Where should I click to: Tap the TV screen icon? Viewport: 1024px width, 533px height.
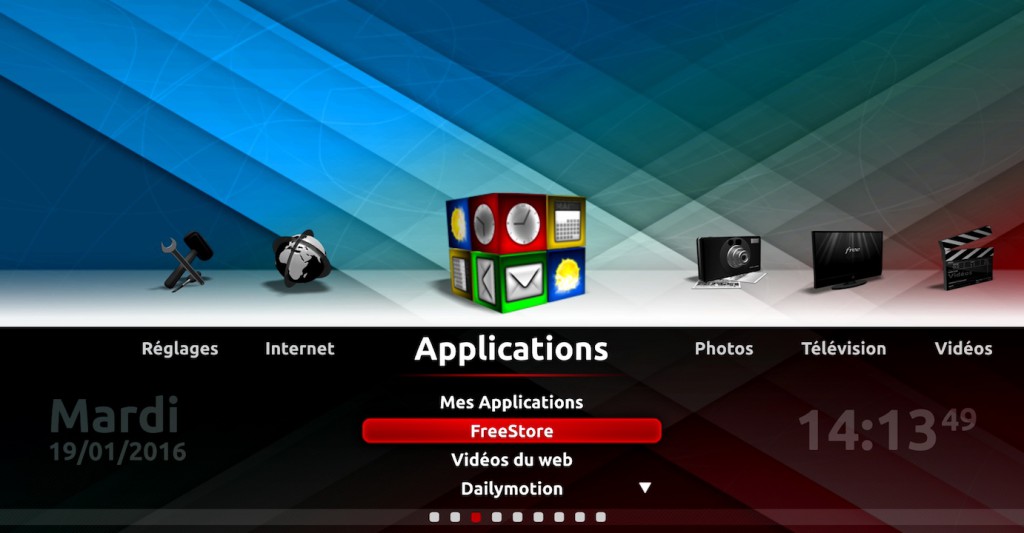tap(847, 259)
